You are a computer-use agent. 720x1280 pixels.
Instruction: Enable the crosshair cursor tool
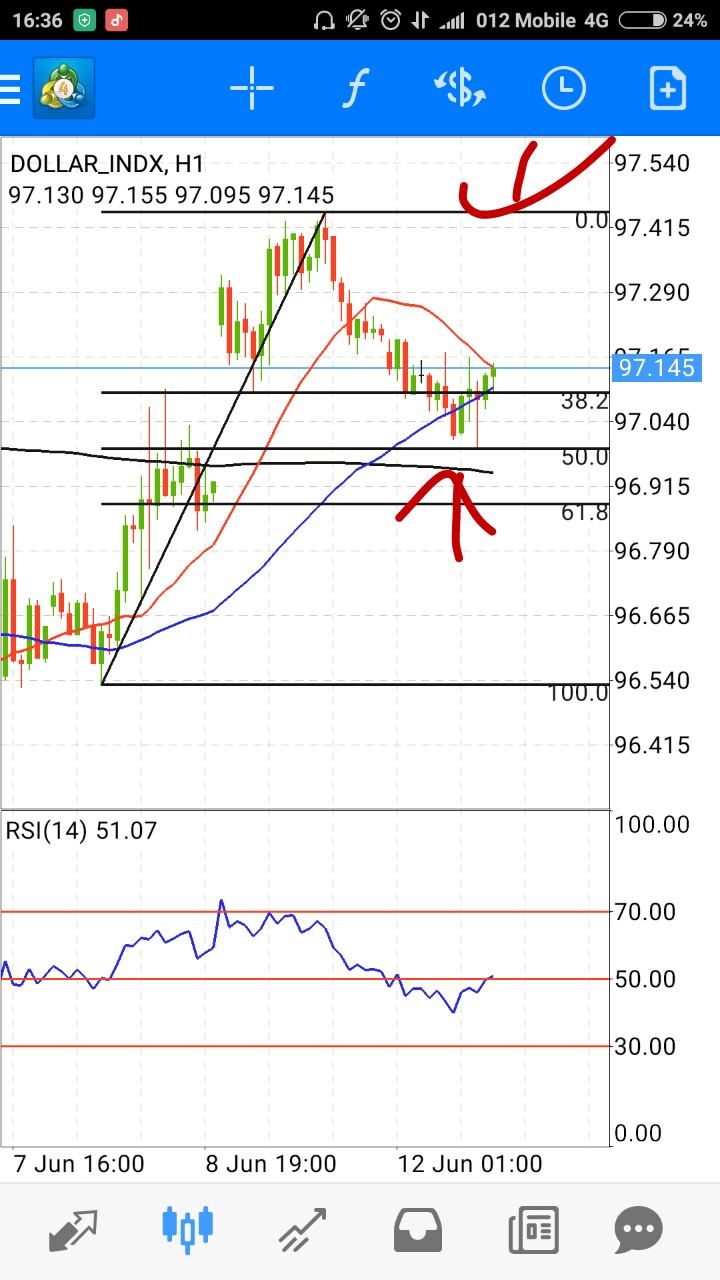pos(252,89)
